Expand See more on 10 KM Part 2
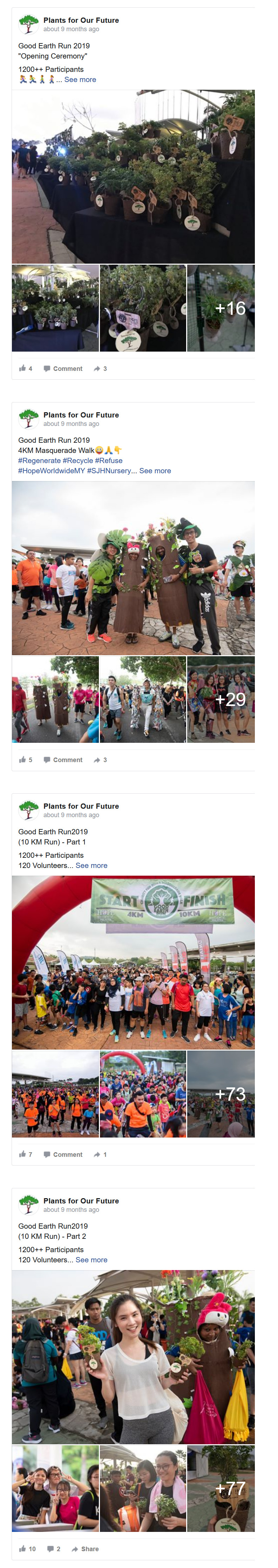The height and width of the screenshot is (1568, 278). pos(91,1260)
